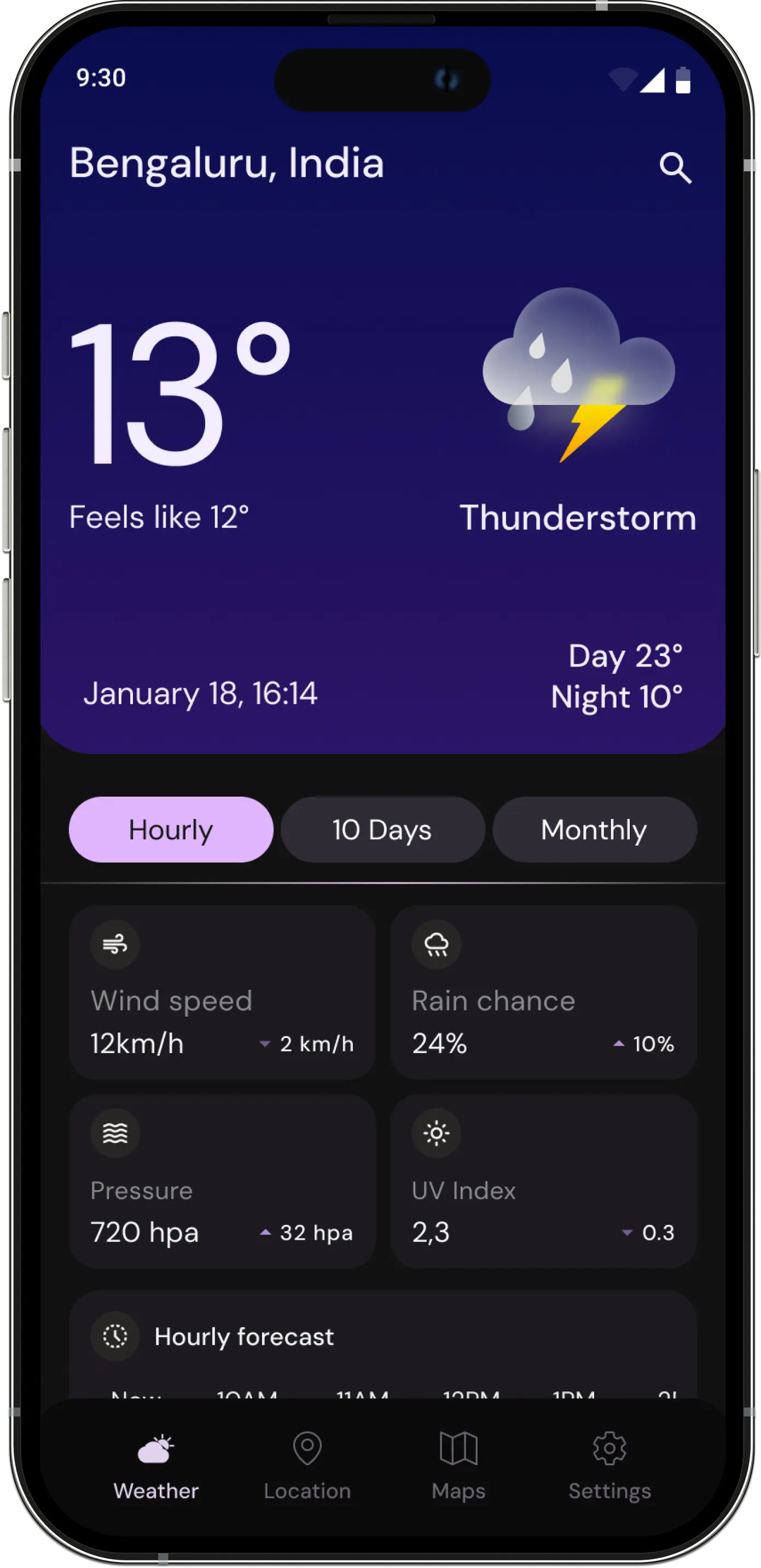
Task: Toggle the Hourly forecast view
Action: pyautogui.click(x=171, y=829)
